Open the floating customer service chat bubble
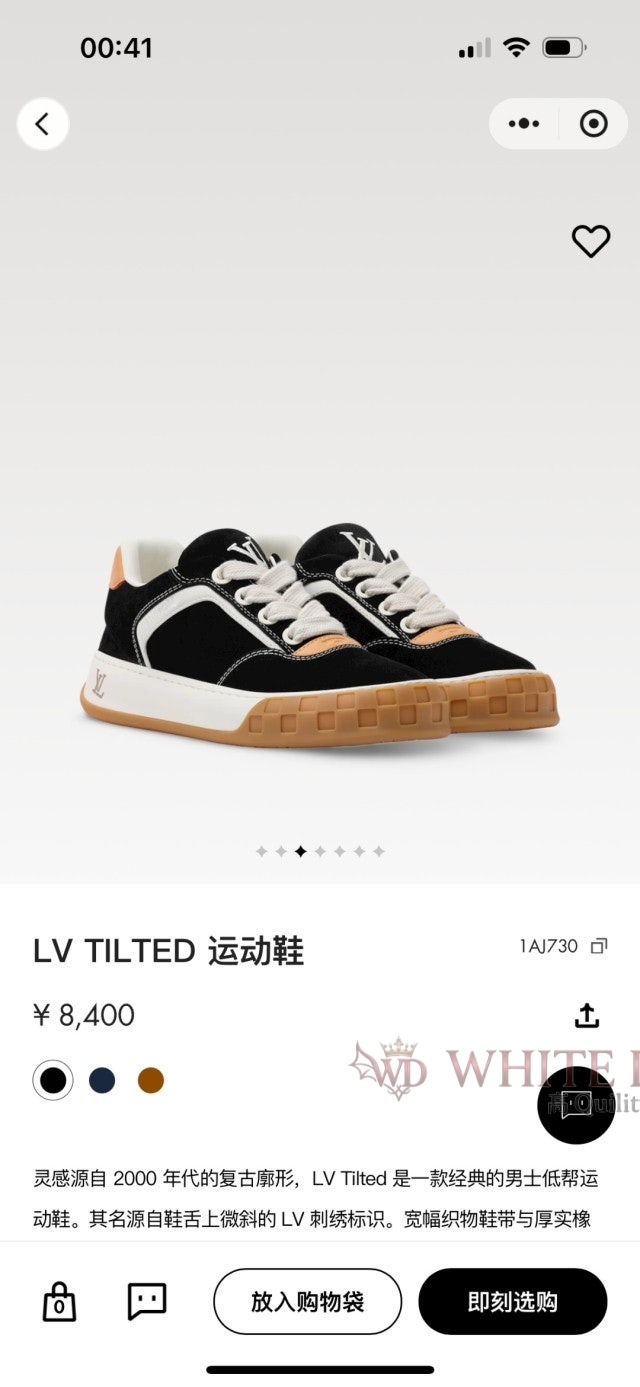This screenshot has width=640, height=1387. (576, 1104)
